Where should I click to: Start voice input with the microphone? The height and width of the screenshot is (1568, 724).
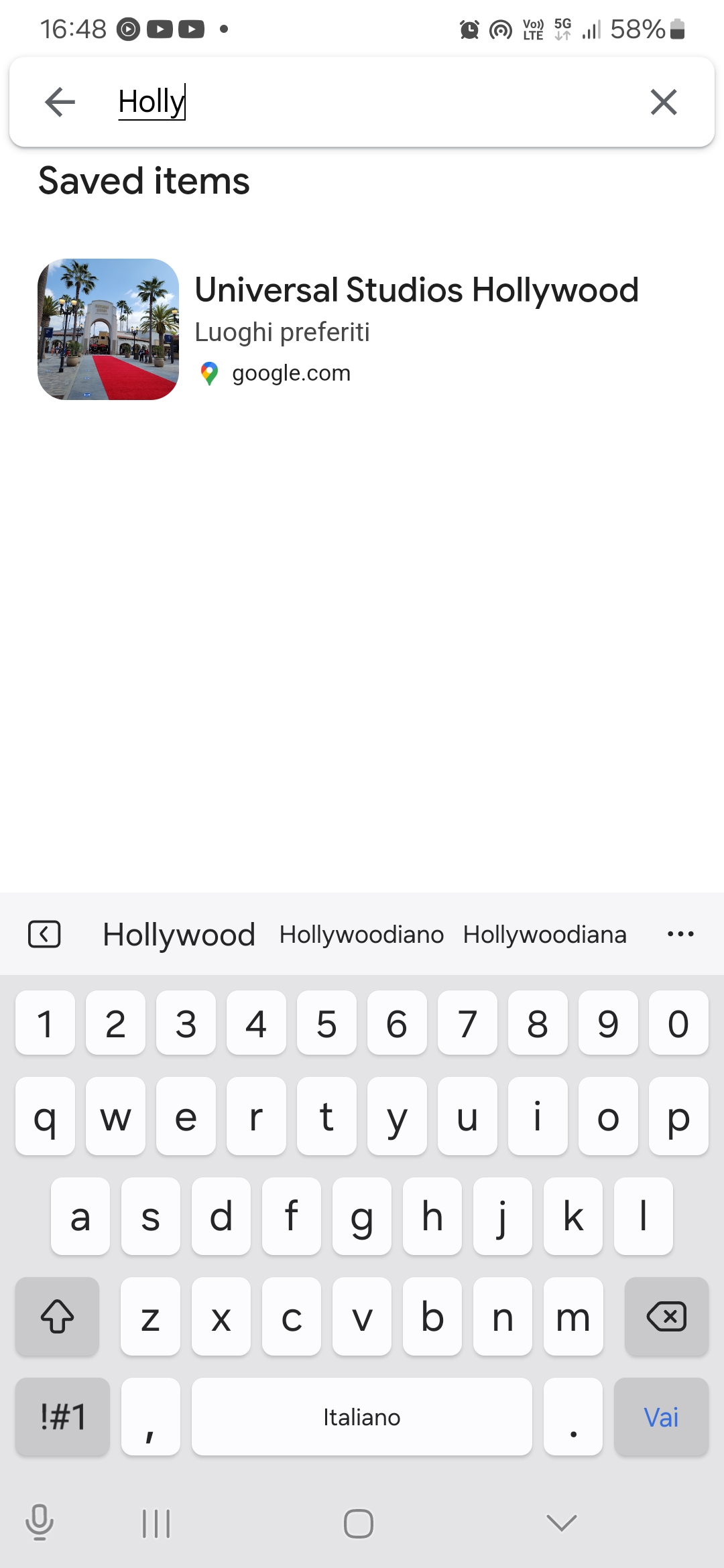click(x=40, y=1522)
